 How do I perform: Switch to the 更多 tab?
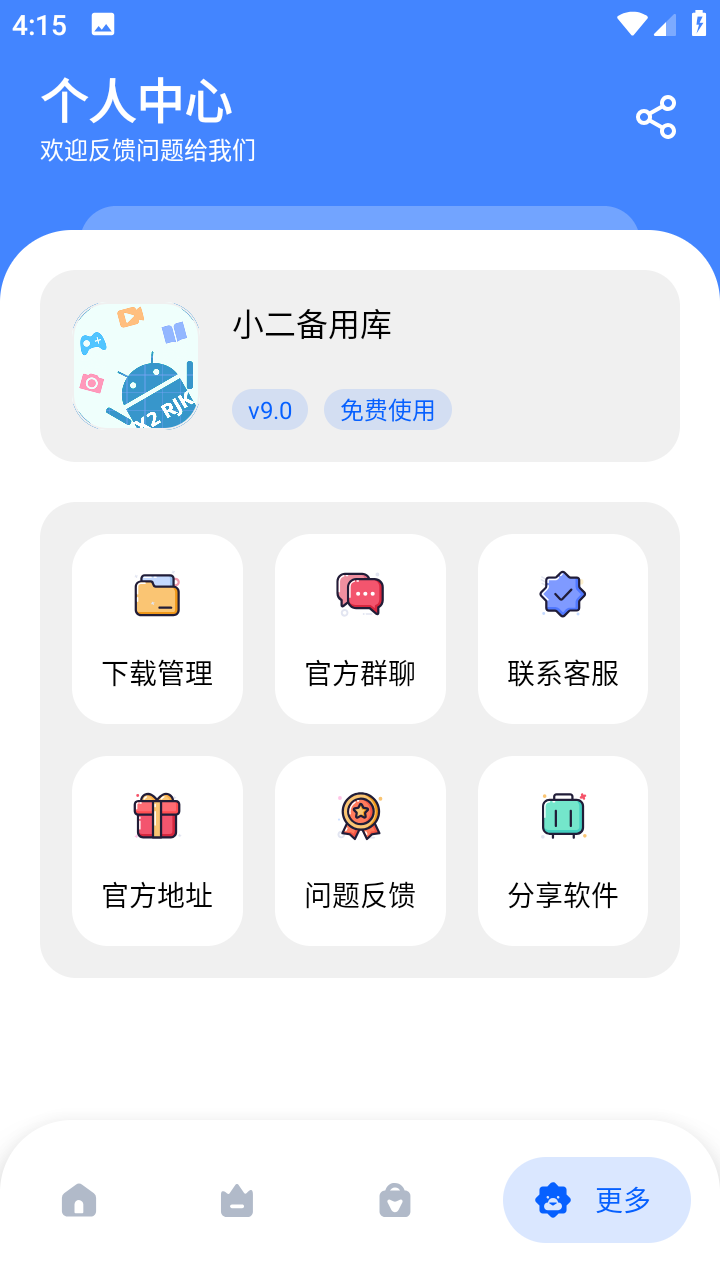(x=596, y=1200)
